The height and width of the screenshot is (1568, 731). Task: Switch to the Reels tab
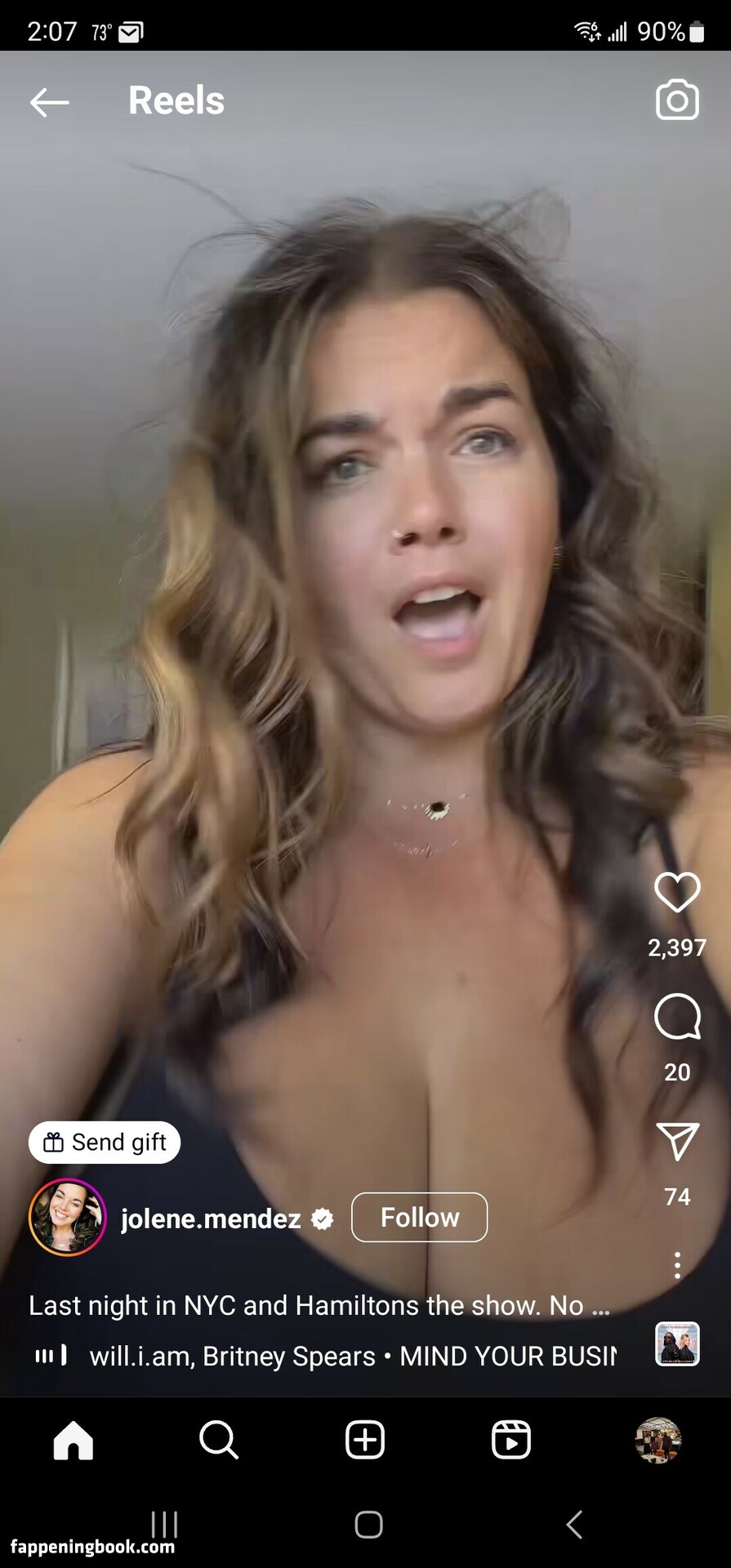(511, 1440)
